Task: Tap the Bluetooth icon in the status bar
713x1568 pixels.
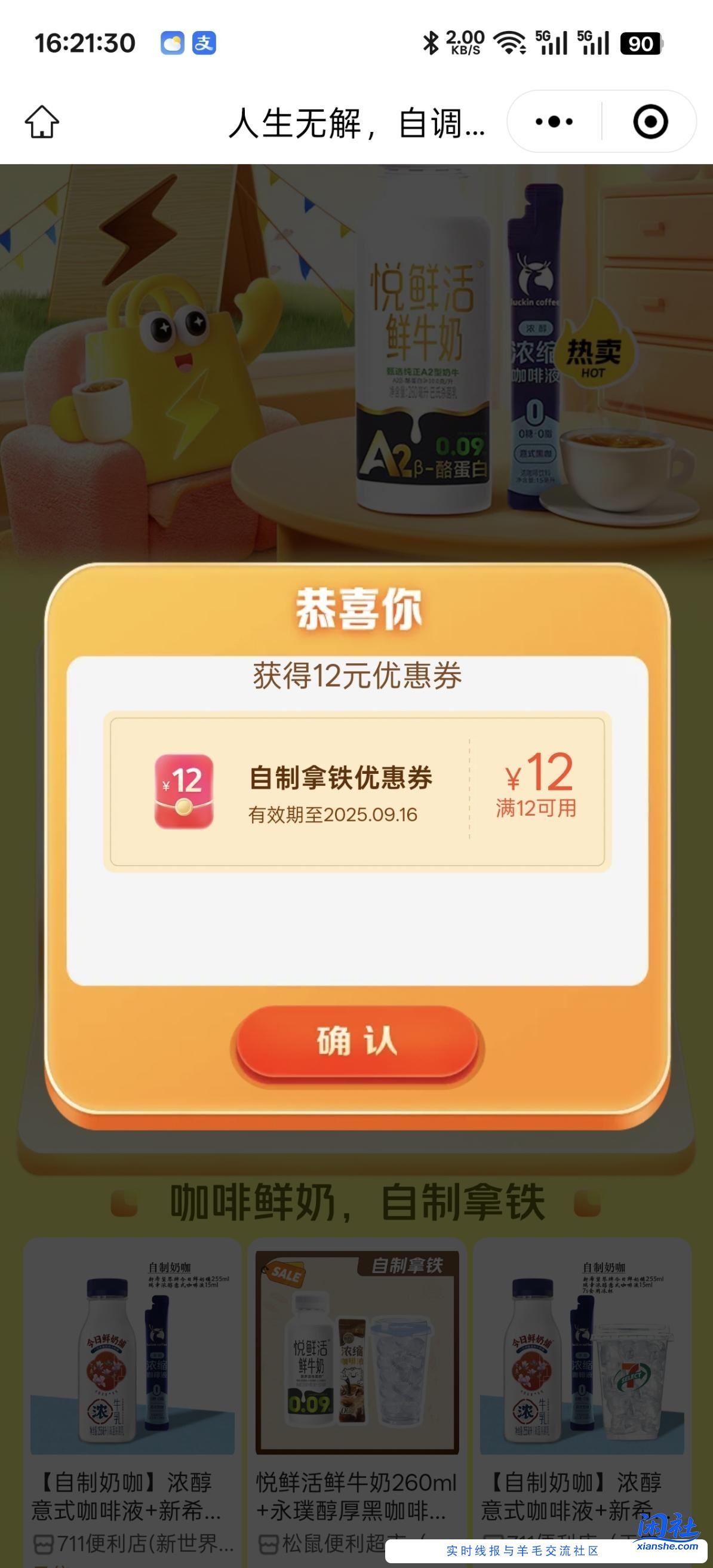Action: 431,44
